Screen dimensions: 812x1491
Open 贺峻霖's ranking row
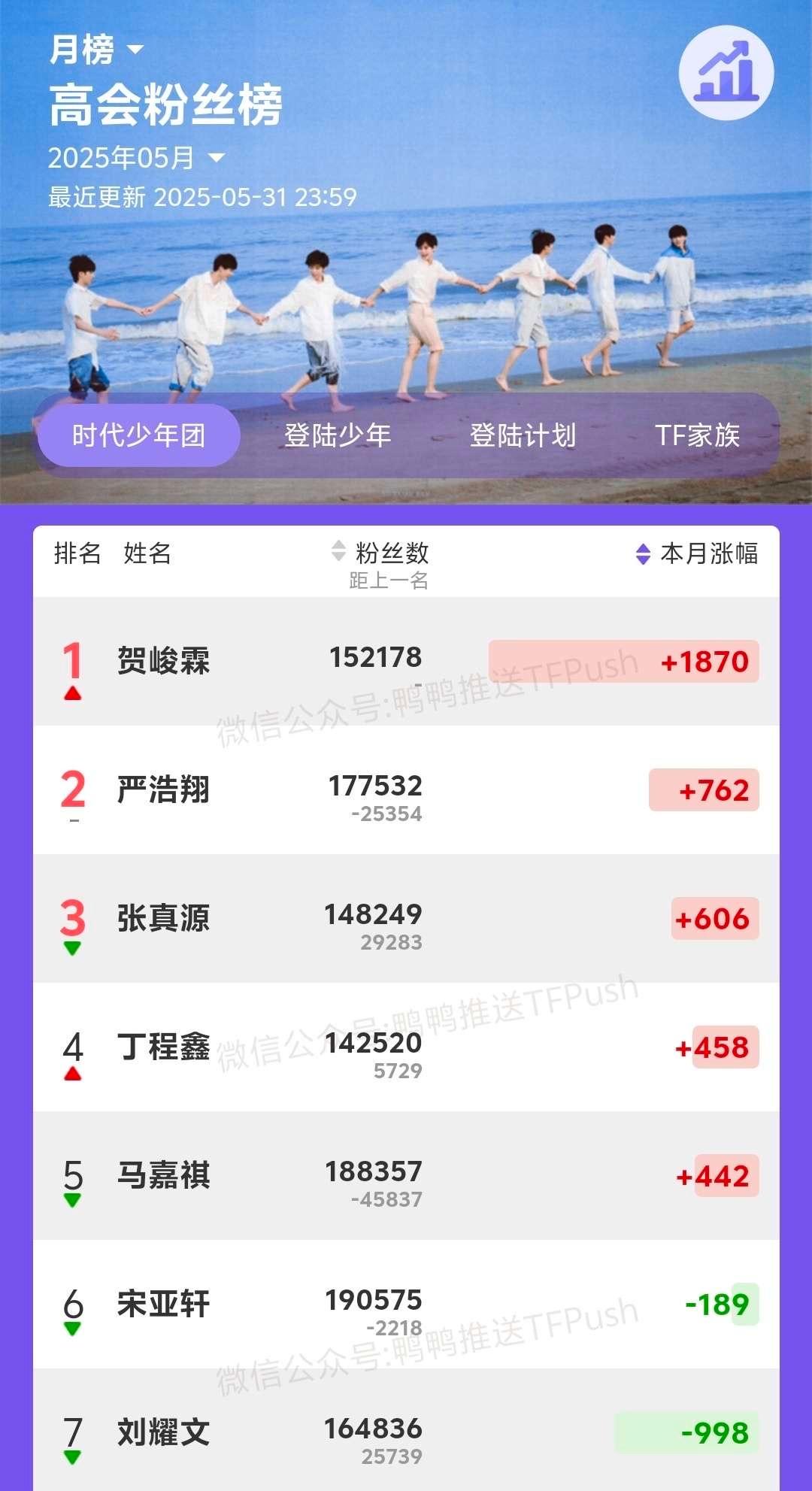406,662
